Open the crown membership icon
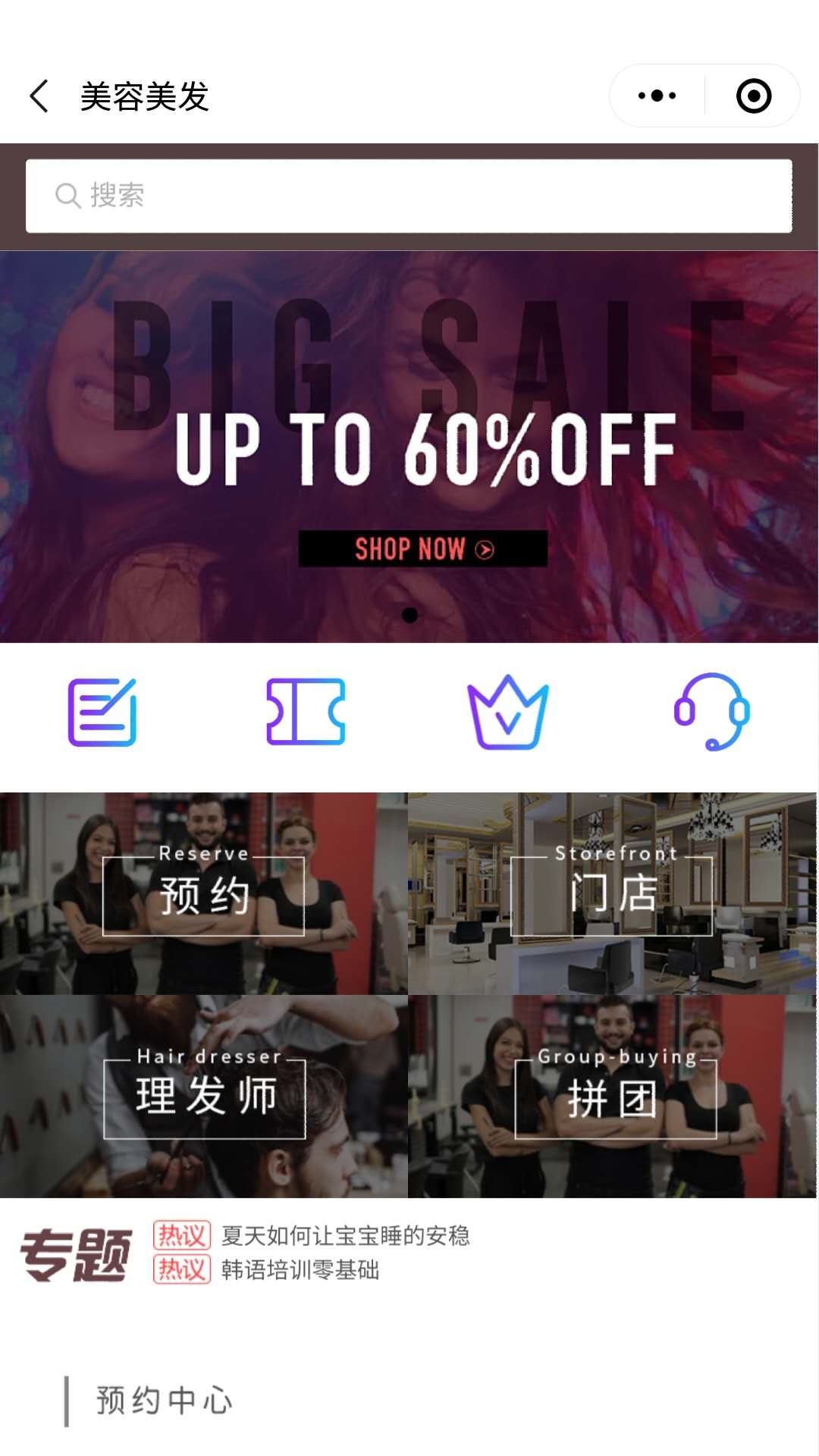This screenshot has height=1456, width=819. point(508,712)
